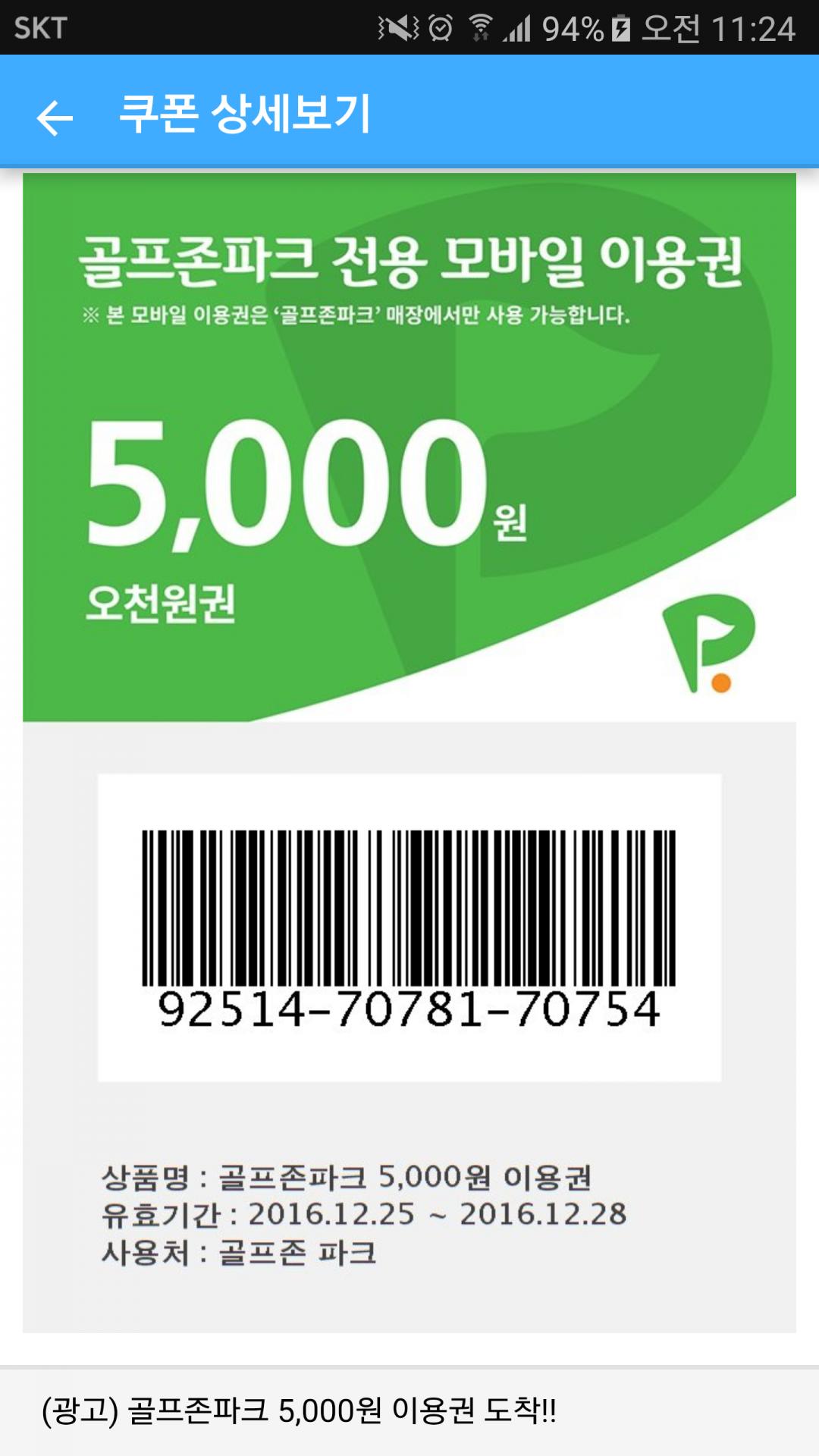Viewport: 819px width, 1456px height.
Task: Go back from the coupon detail screen
Action: (x=55, y=118)
